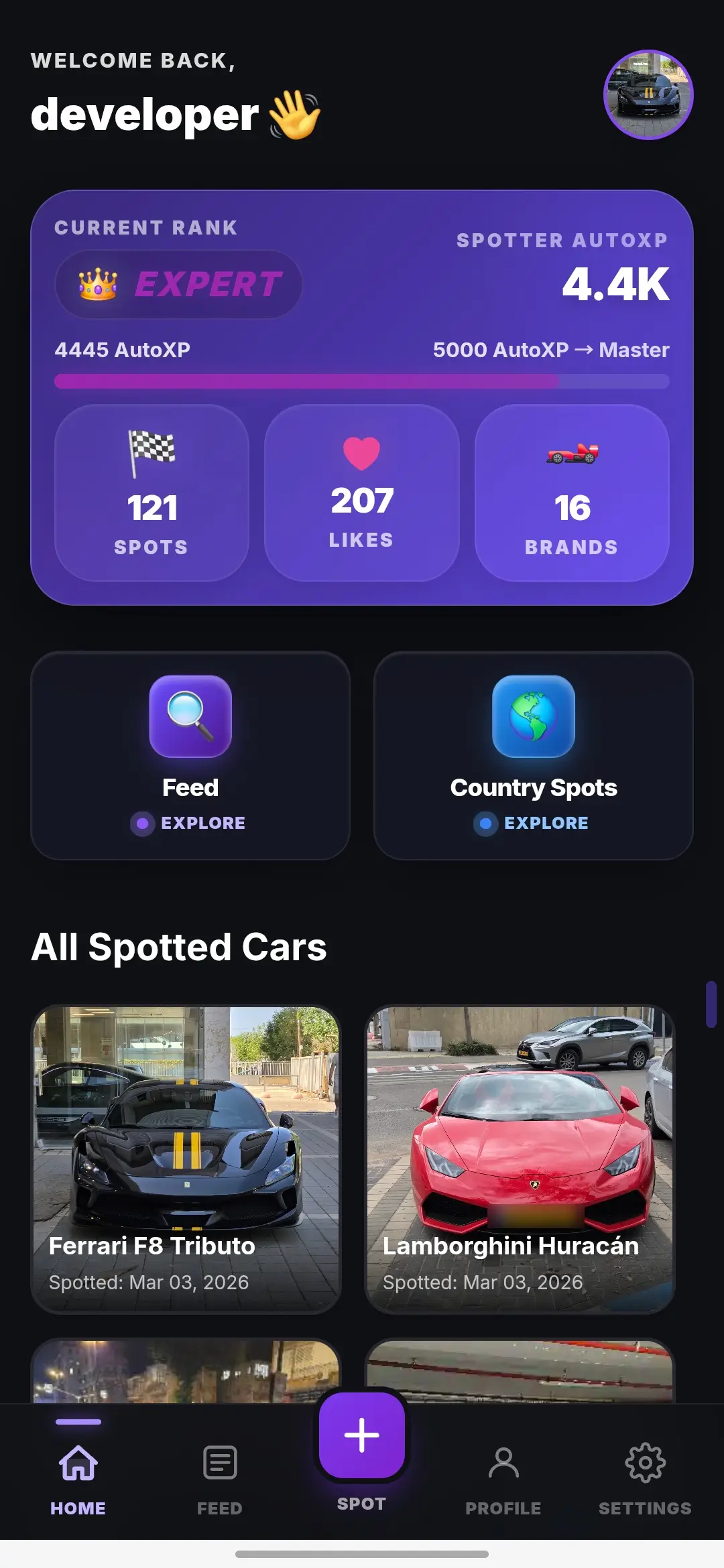Viewport: 724px width, 1568px height.
Task: Open the Feed explore card
Action: (190, 755)
